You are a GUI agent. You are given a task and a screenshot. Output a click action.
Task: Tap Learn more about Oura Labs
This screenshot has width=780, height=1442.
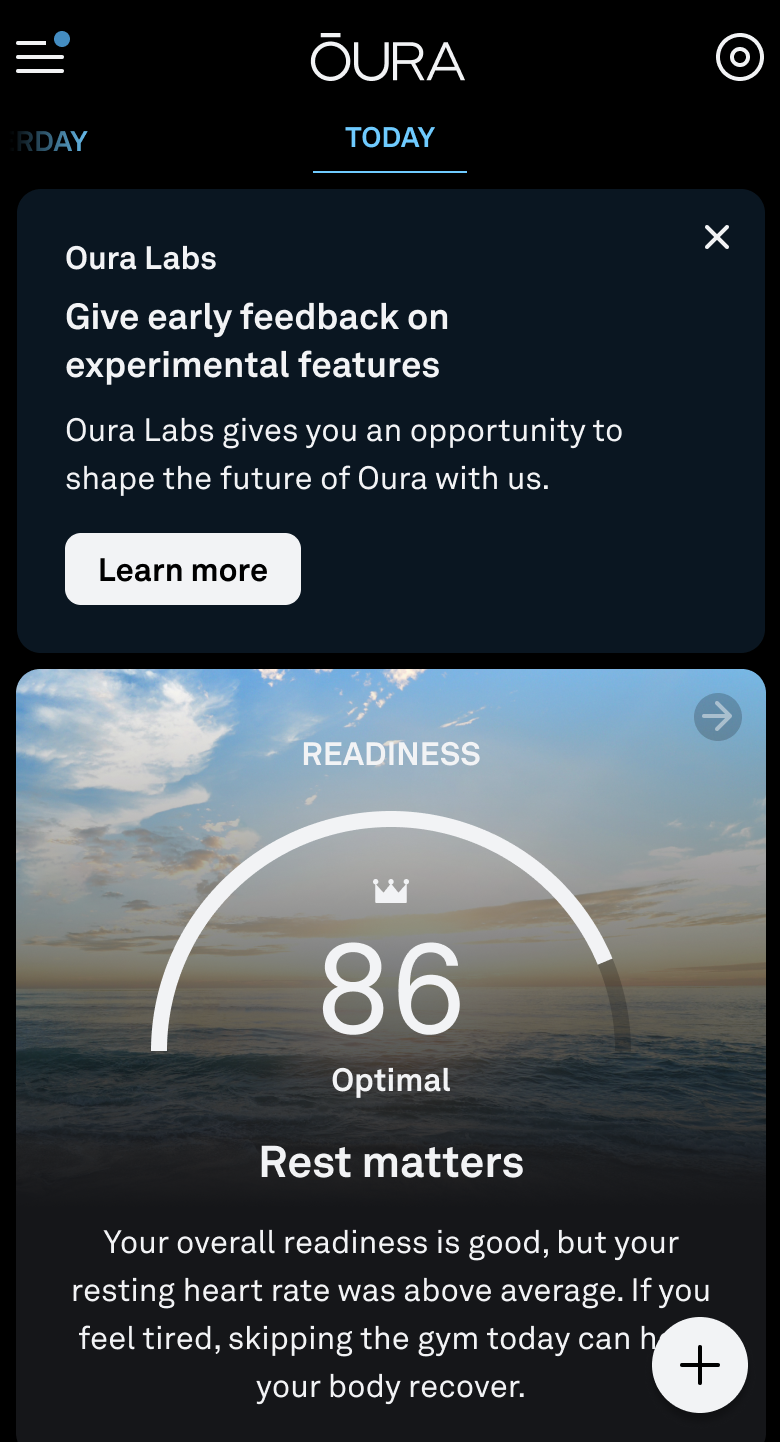[183, 569]
